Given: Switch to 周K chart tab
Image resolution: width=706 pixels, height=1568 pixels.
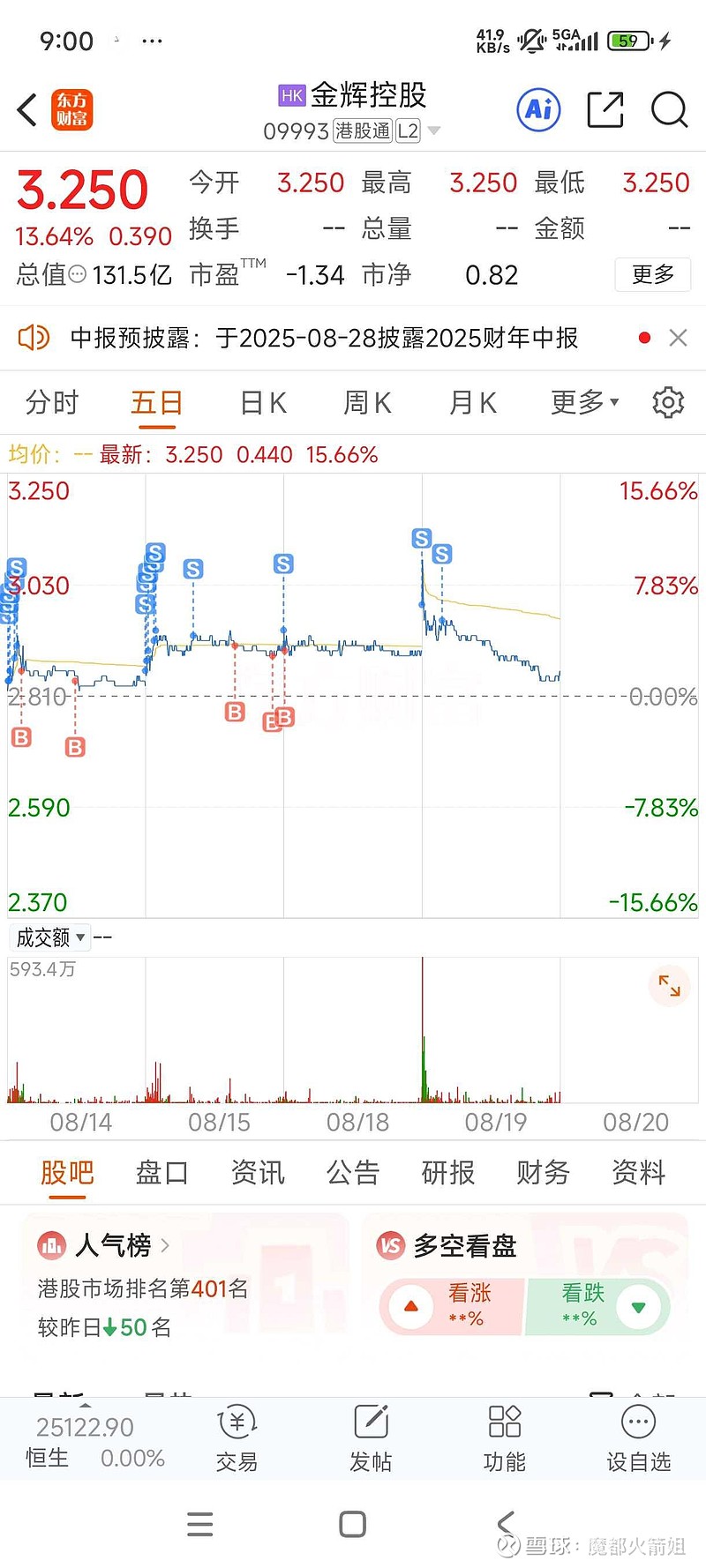Looking at the screenshot, I should point(367,403).
